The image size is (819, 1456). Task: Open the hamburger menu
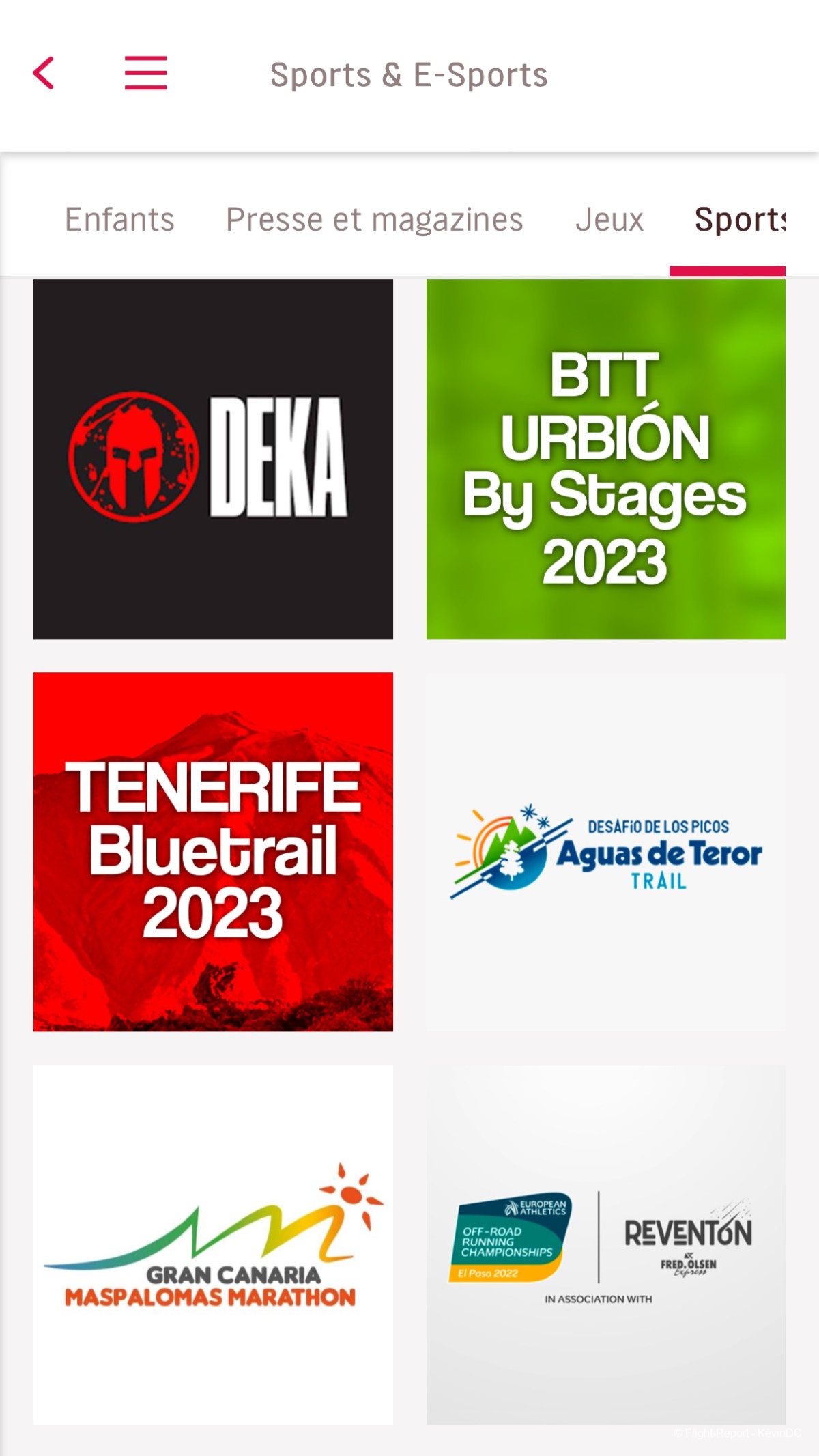point(145,73)
